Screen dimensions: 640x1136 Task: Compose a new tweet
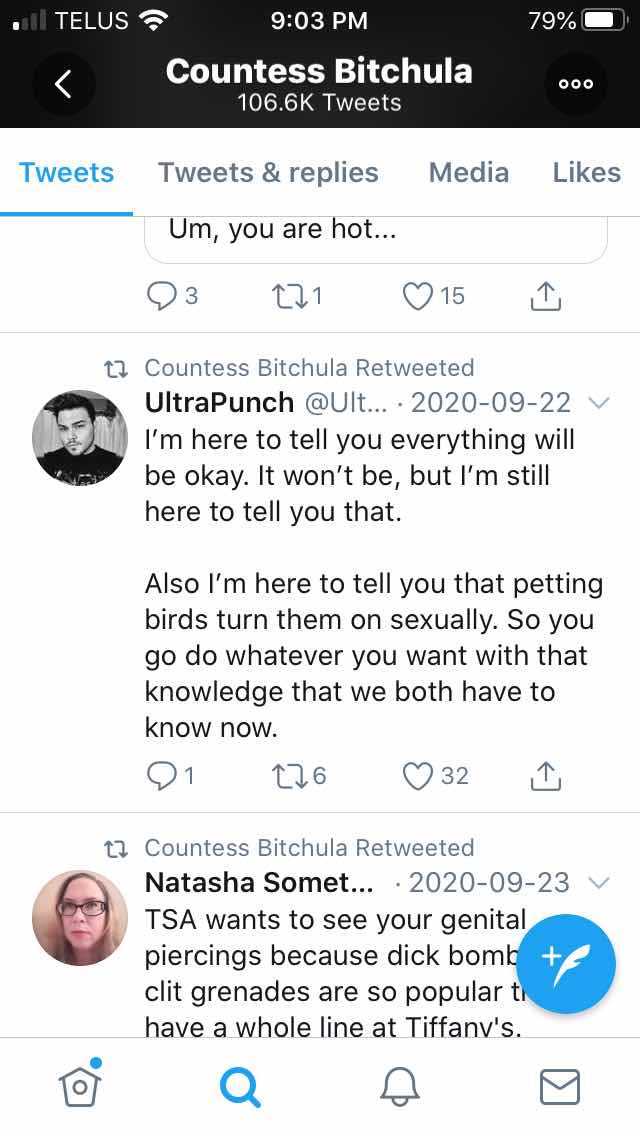(568, 964)
